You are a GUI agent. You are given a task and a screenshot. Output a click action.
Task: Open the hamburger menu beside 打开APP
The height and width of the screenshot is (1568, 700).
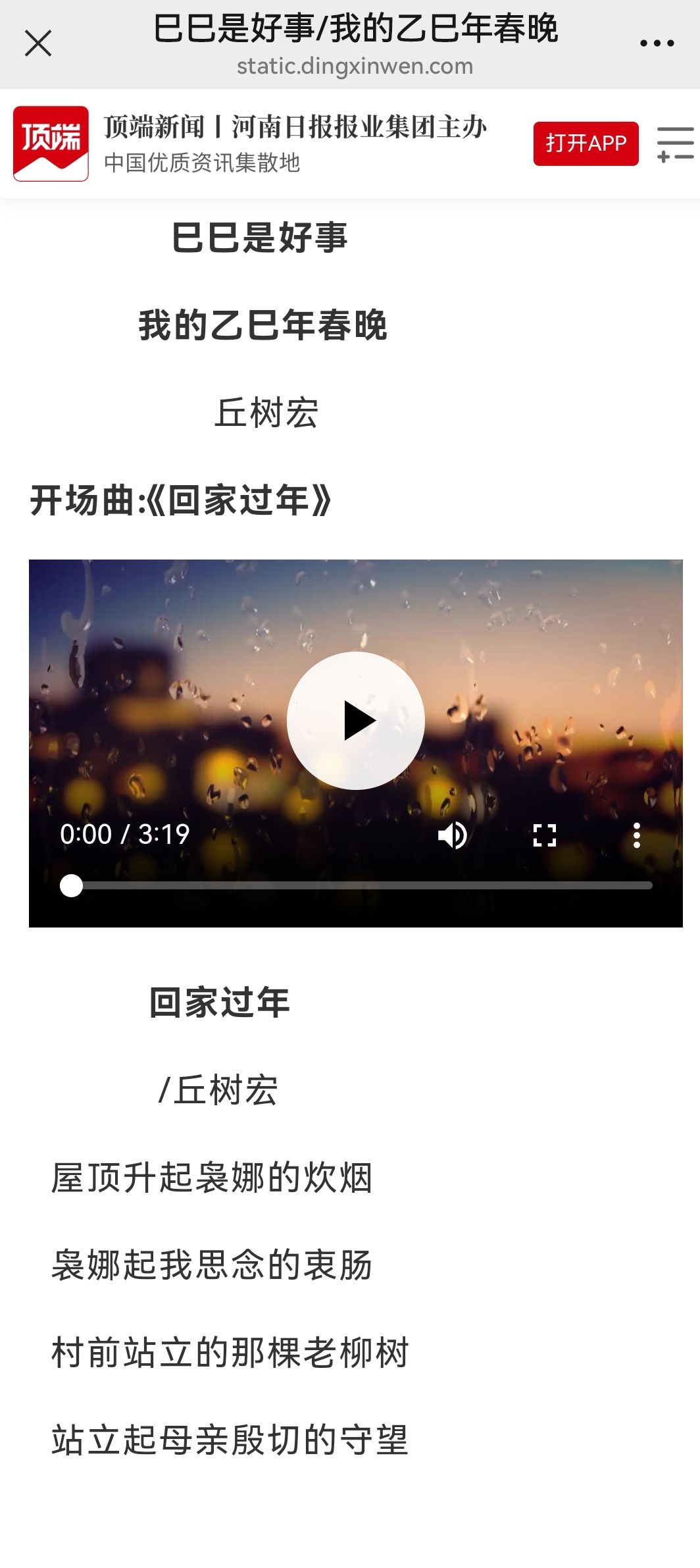click(x=675, y=144)
